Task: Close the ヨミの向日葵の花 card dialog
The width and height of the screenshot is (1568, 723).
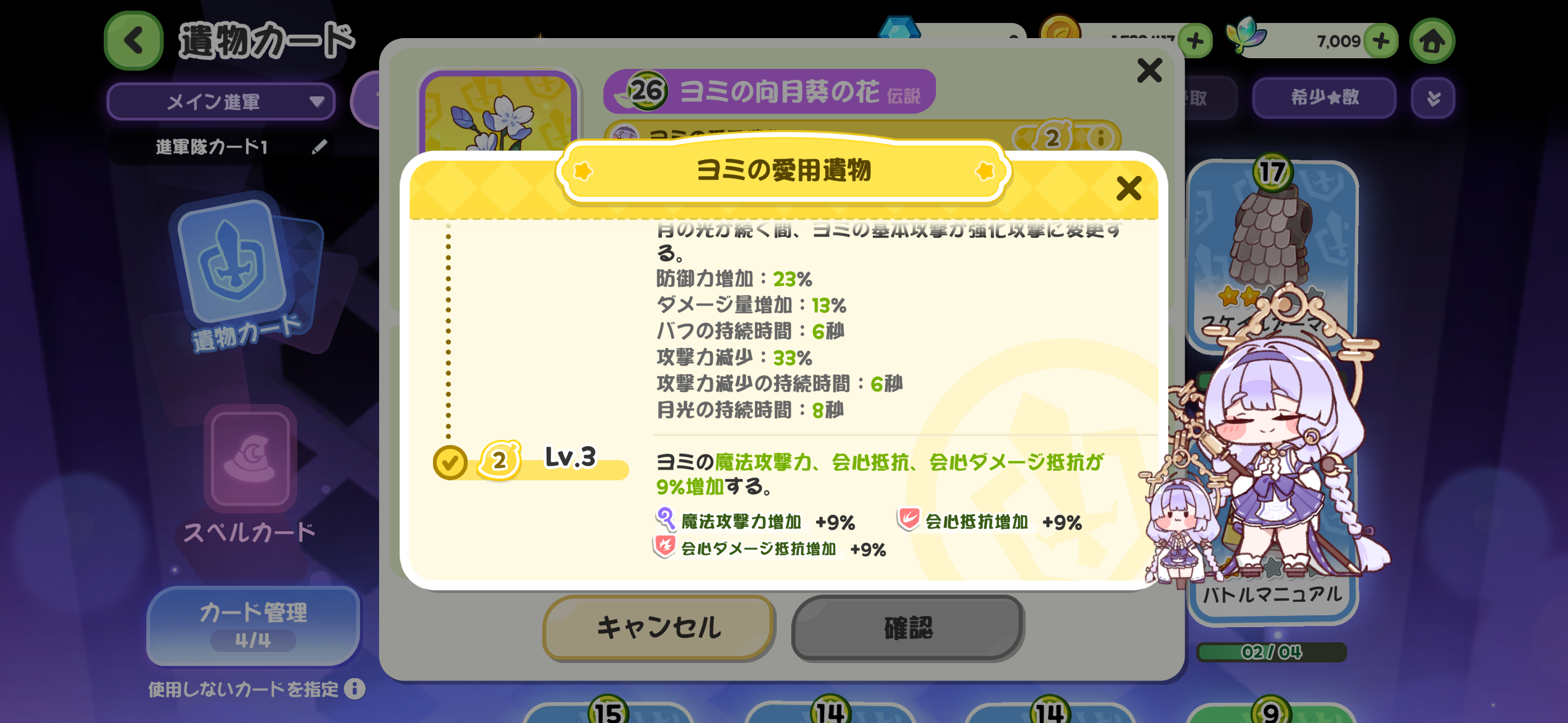Action: pyautogui.click(x=1149, y=71)
